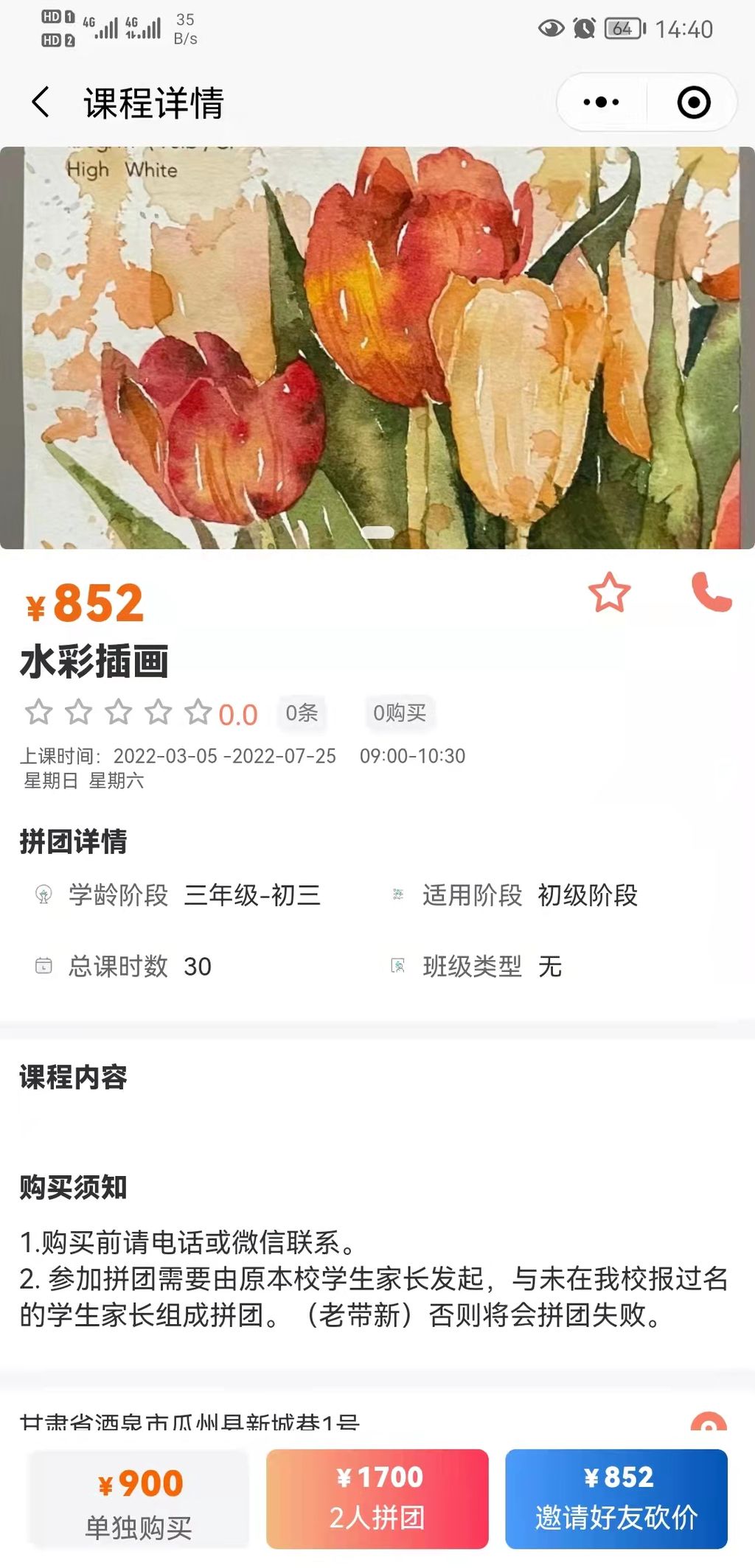
Task: Close the mini program with circle button
Action: point(693,102)
